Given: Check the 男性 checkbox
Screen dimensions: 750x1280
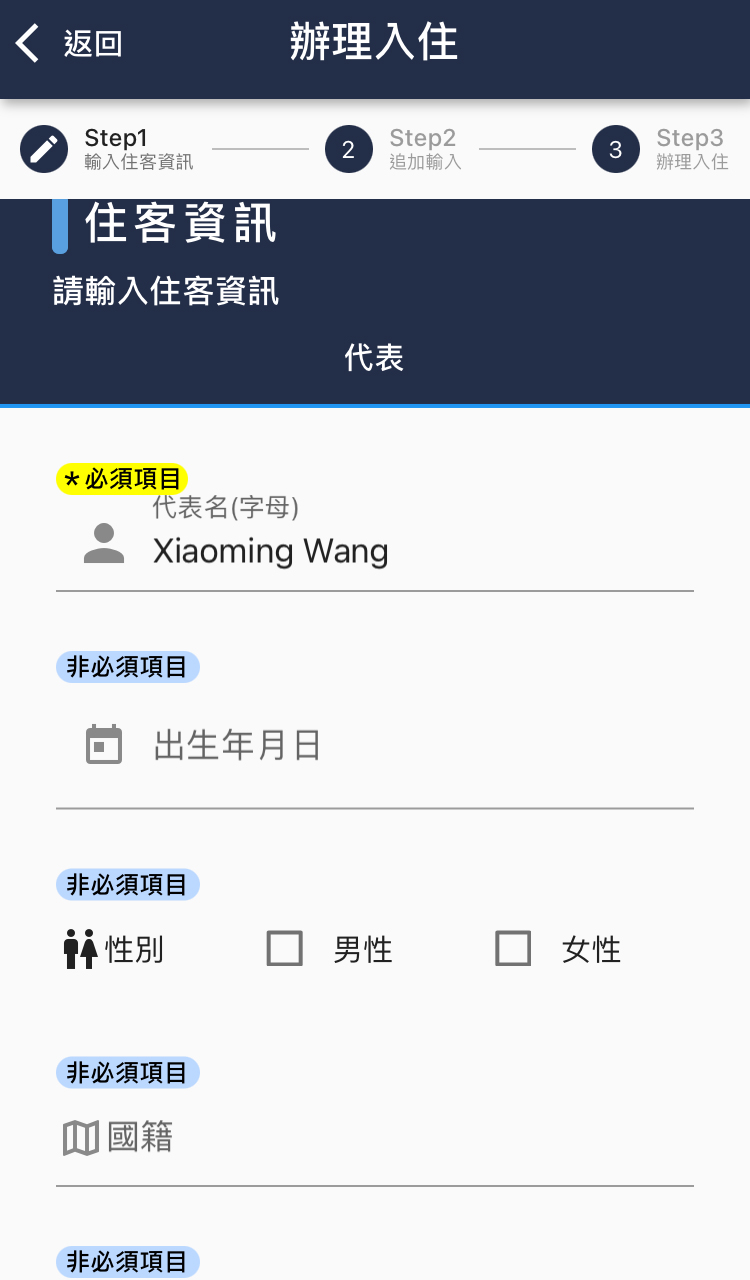Looking at the screenshot, I should coord(285,949).
